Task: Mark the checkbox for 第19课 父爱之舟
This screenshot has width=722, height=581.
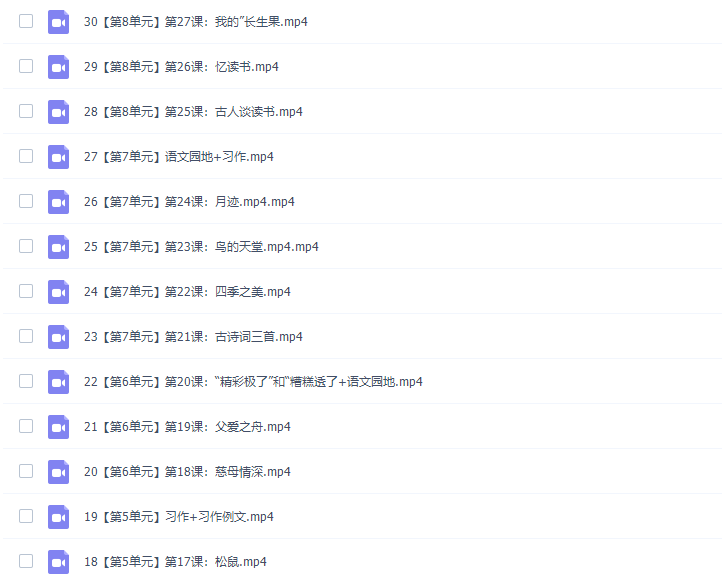Action: click(26, 426)
